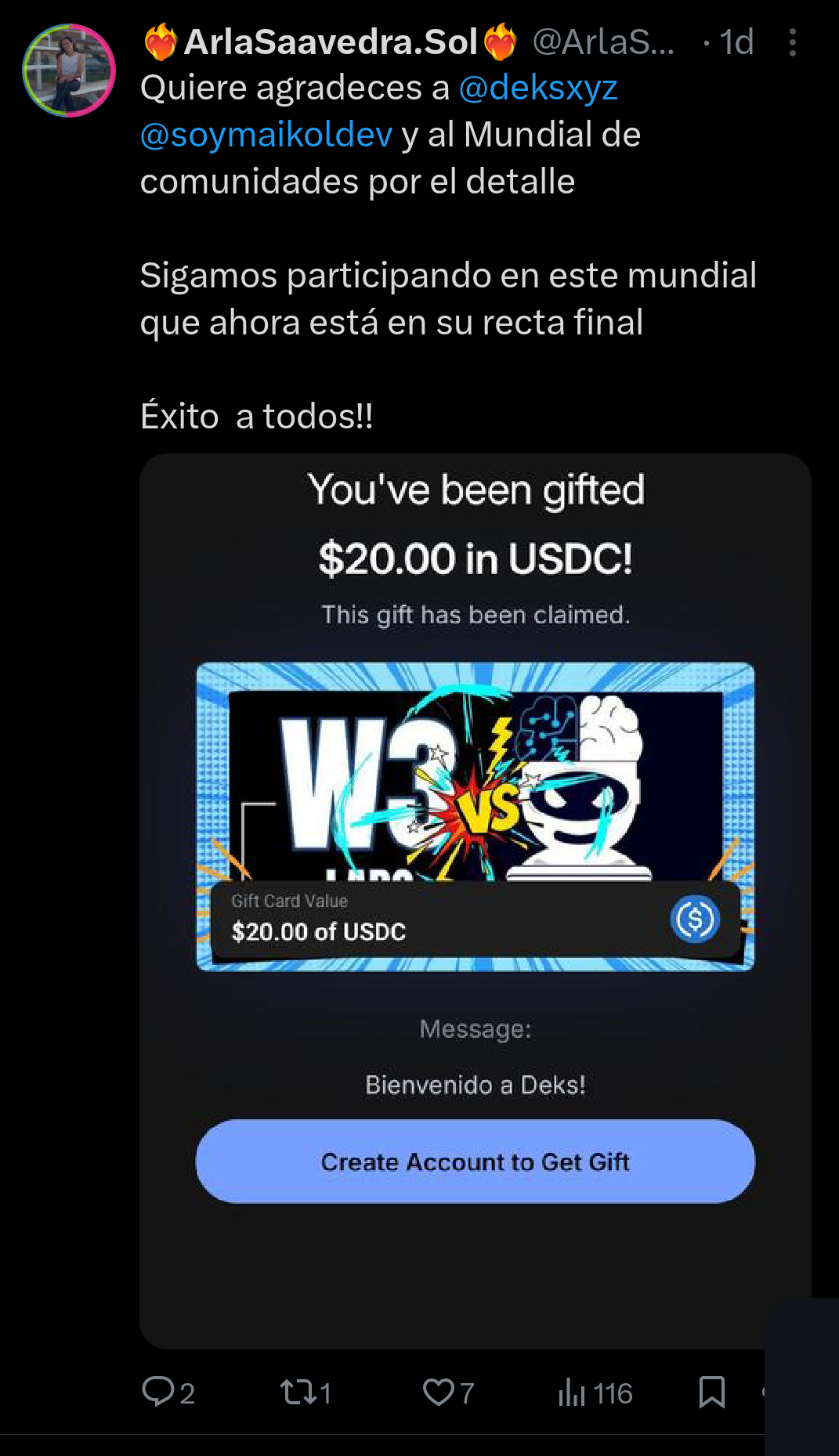Open the @deksxyz mention link

coord(538,88)
